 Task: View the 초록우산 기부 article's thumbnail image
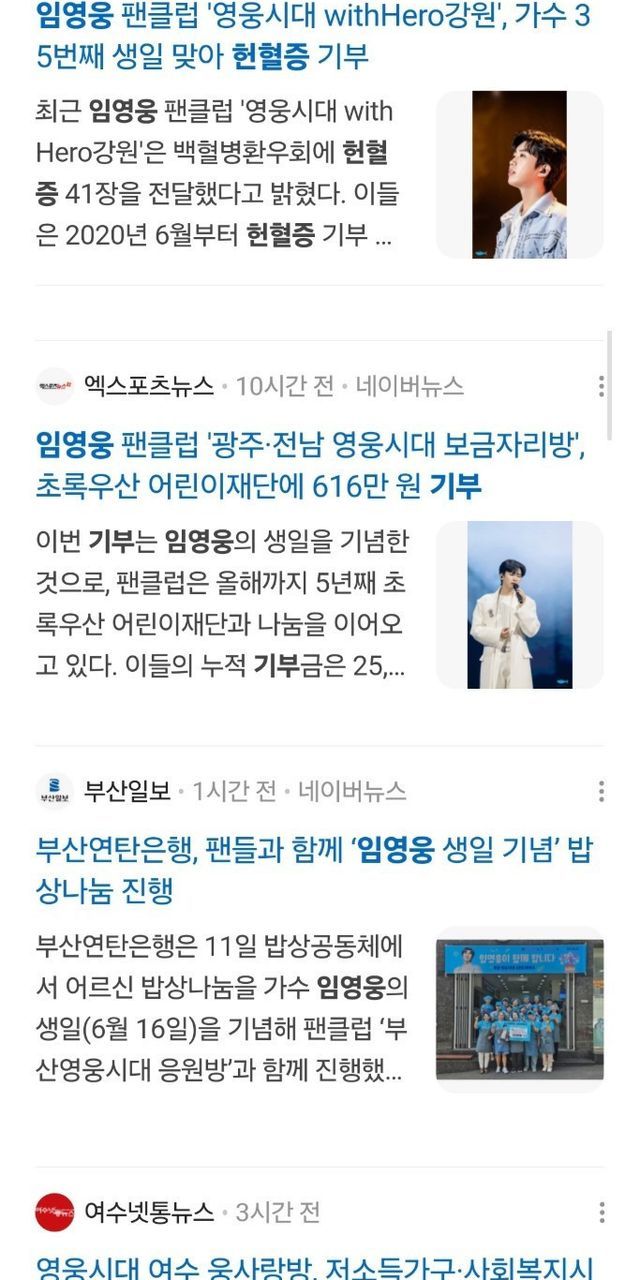pyautogui.click(x=519, y=605)
